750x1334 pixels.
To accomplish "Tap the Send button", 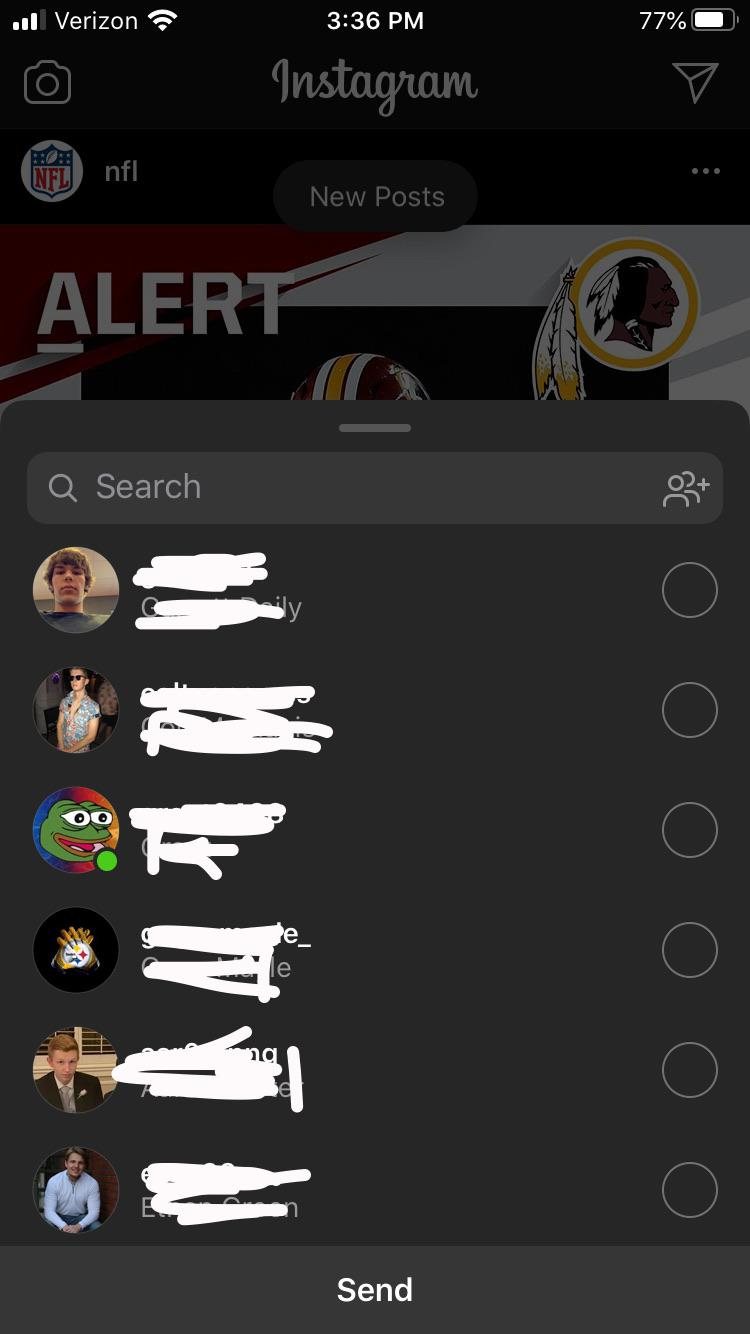I will [375, 1289].
